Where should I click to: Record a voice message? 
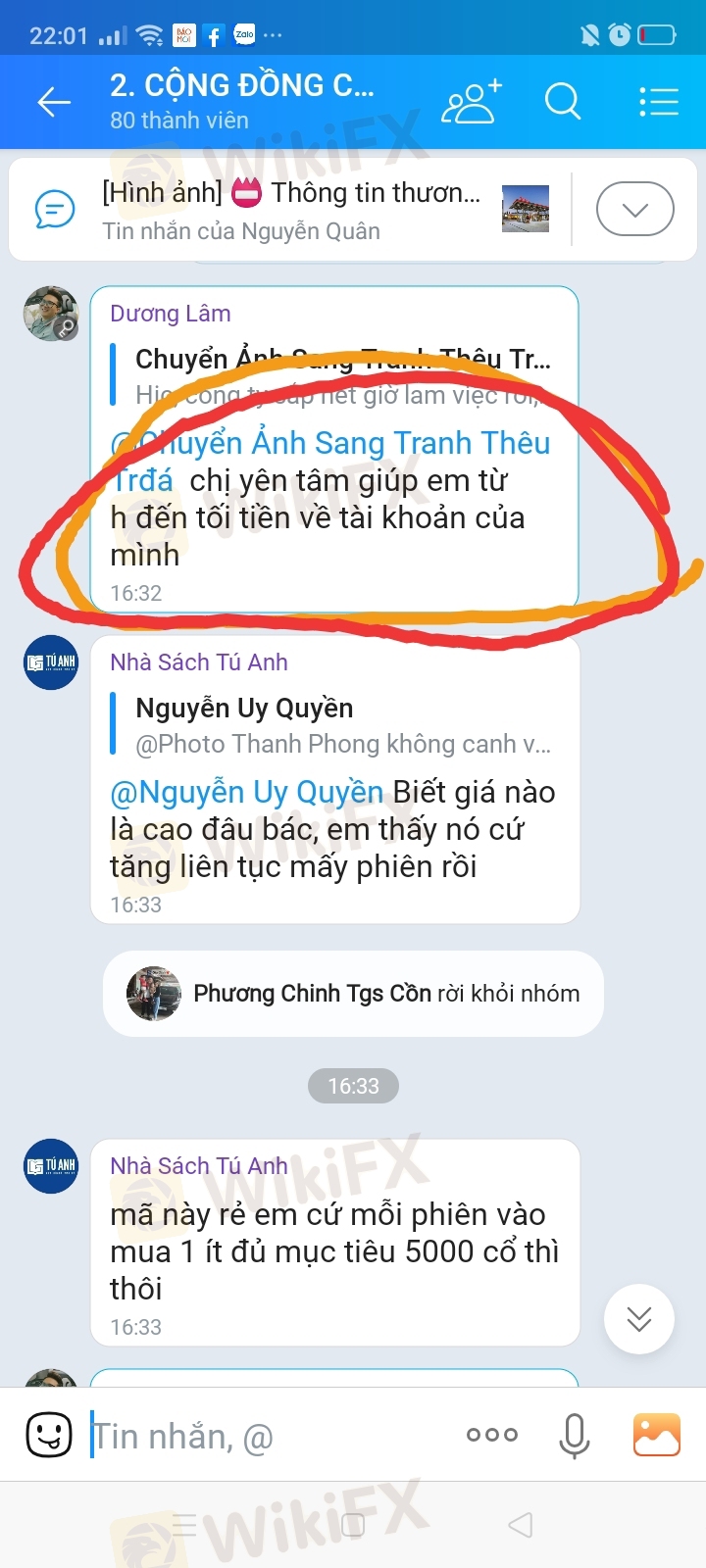tap(574, 1436)
